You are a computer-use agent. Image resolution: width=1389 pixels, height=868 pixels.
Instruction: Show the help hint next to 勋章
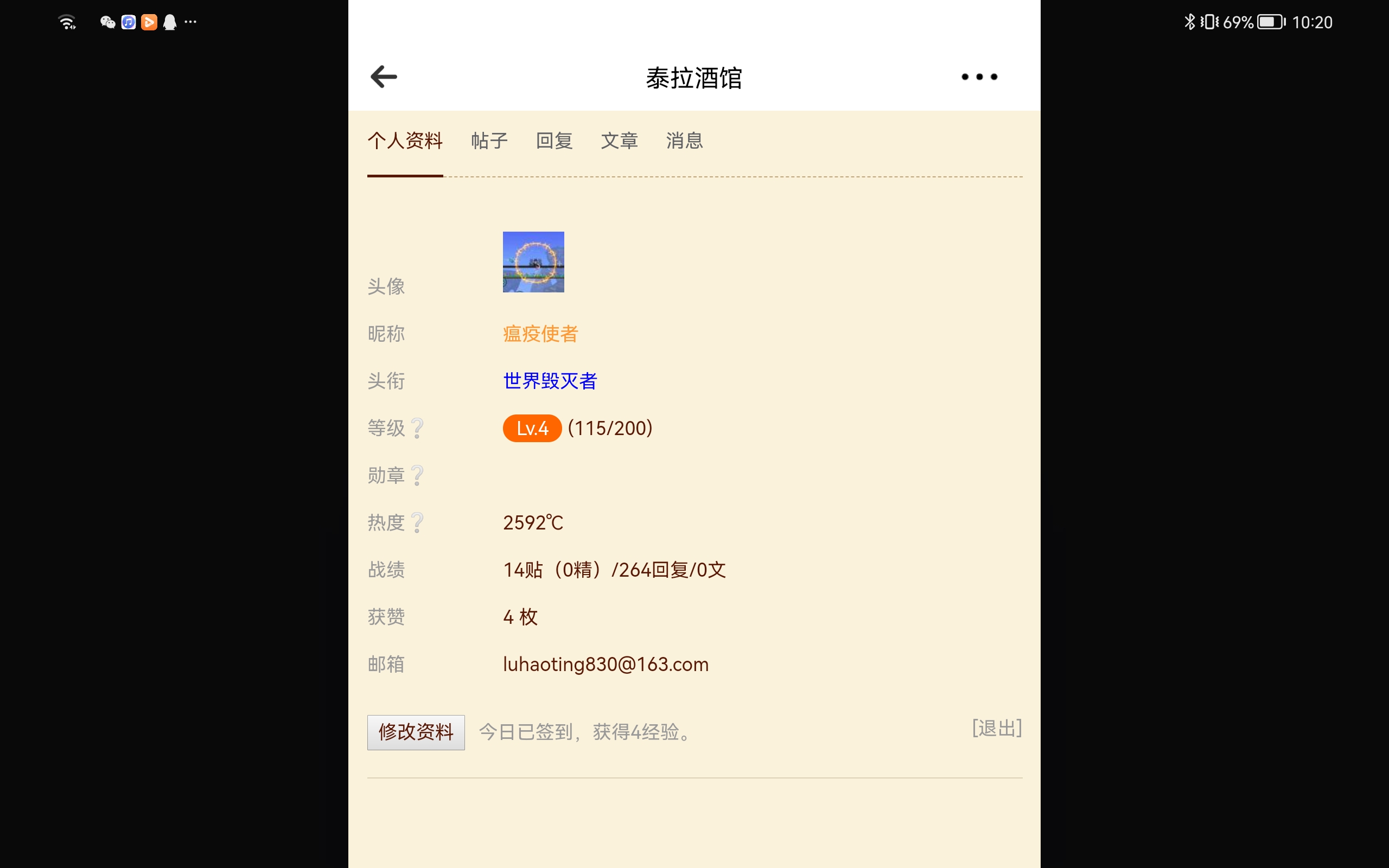[418, 475]
